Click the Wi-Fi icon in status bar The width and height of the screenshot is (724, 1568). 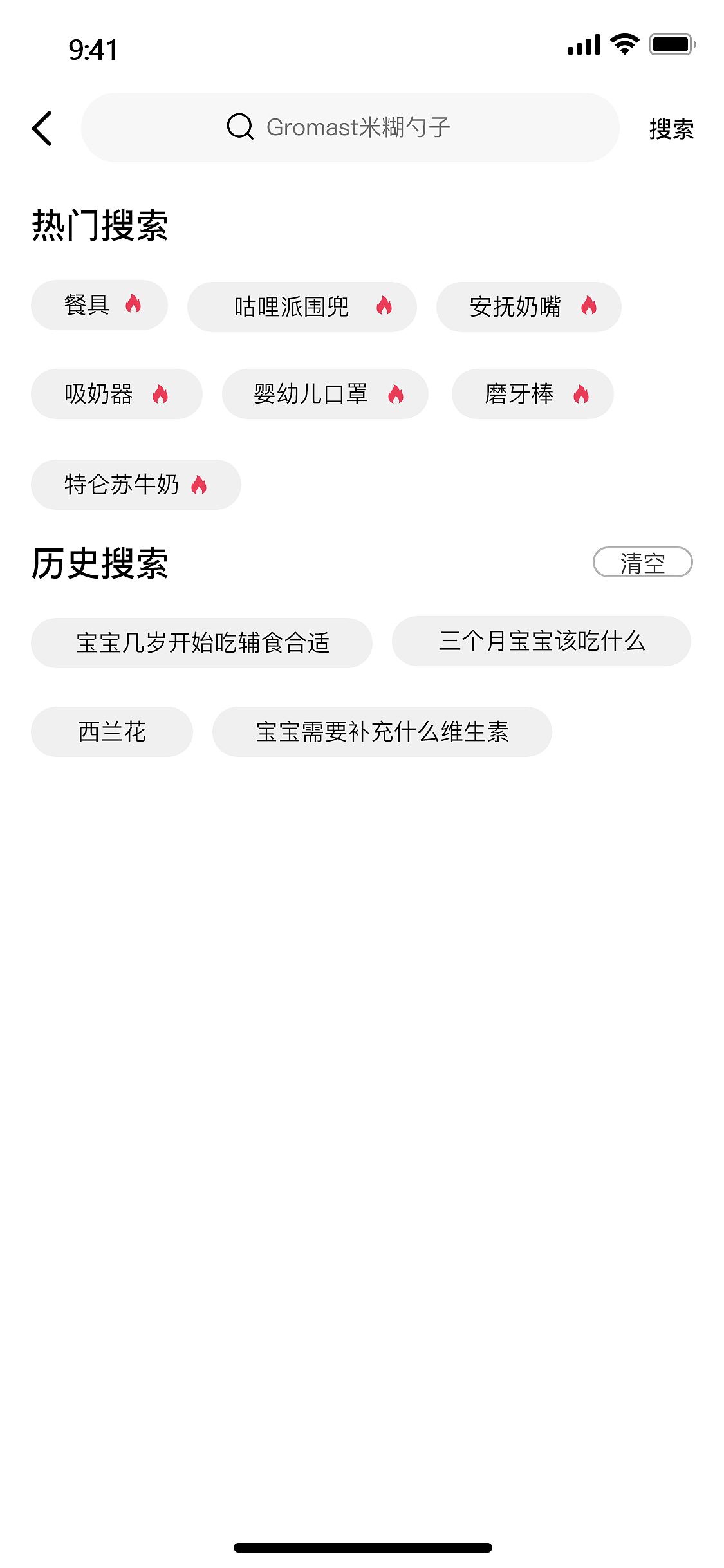pyautogui.click(x=622, y=44)
